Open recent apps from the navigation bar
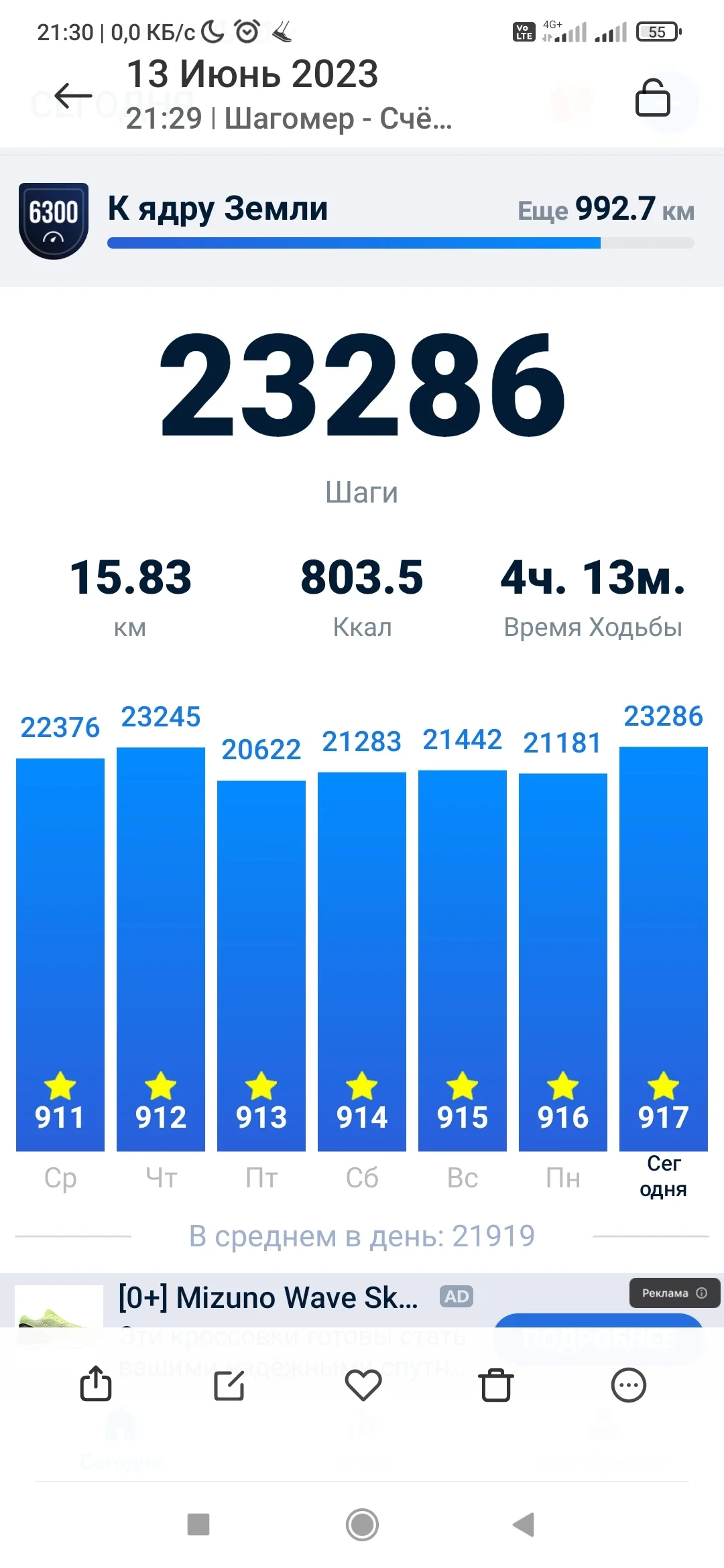724x1568 pixels. coord(198,1524)
